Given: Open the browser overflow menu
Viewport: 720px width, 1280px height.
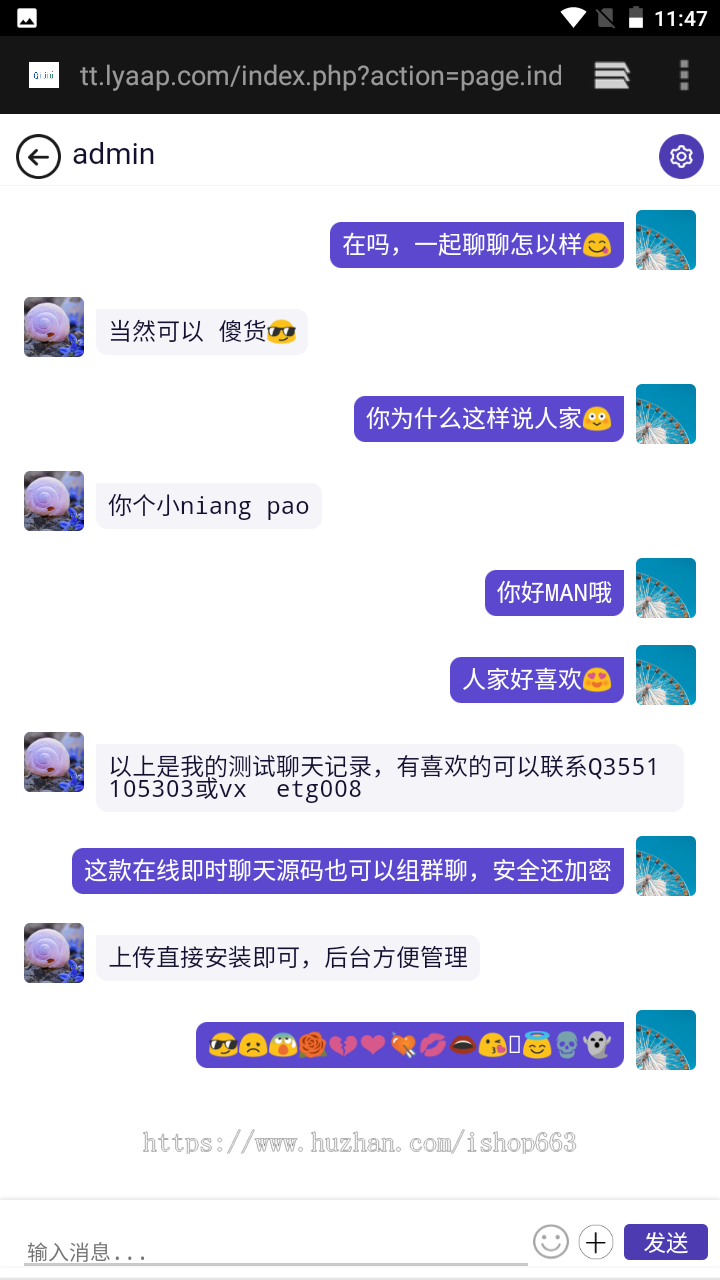Looking at the screenshot, I should 684,76.
